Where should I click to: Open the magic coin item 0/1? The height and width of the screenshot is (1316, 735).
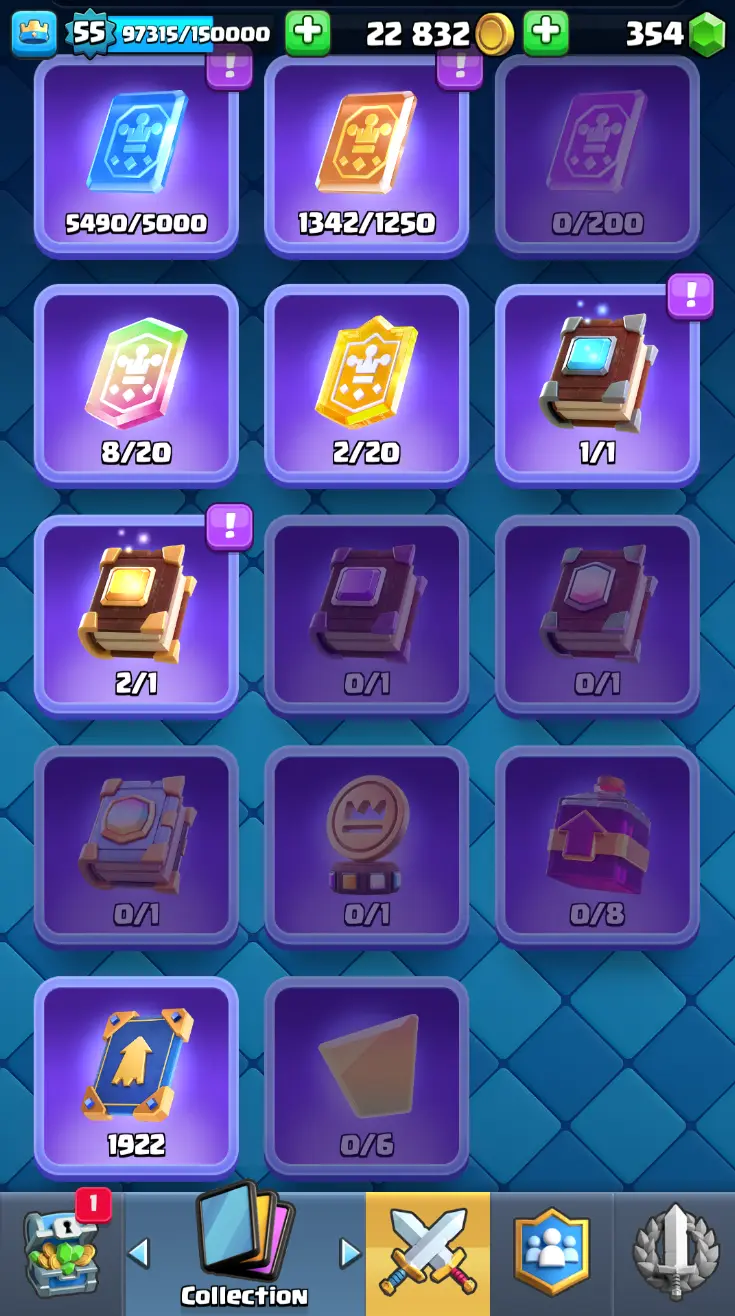click(366, 845)
